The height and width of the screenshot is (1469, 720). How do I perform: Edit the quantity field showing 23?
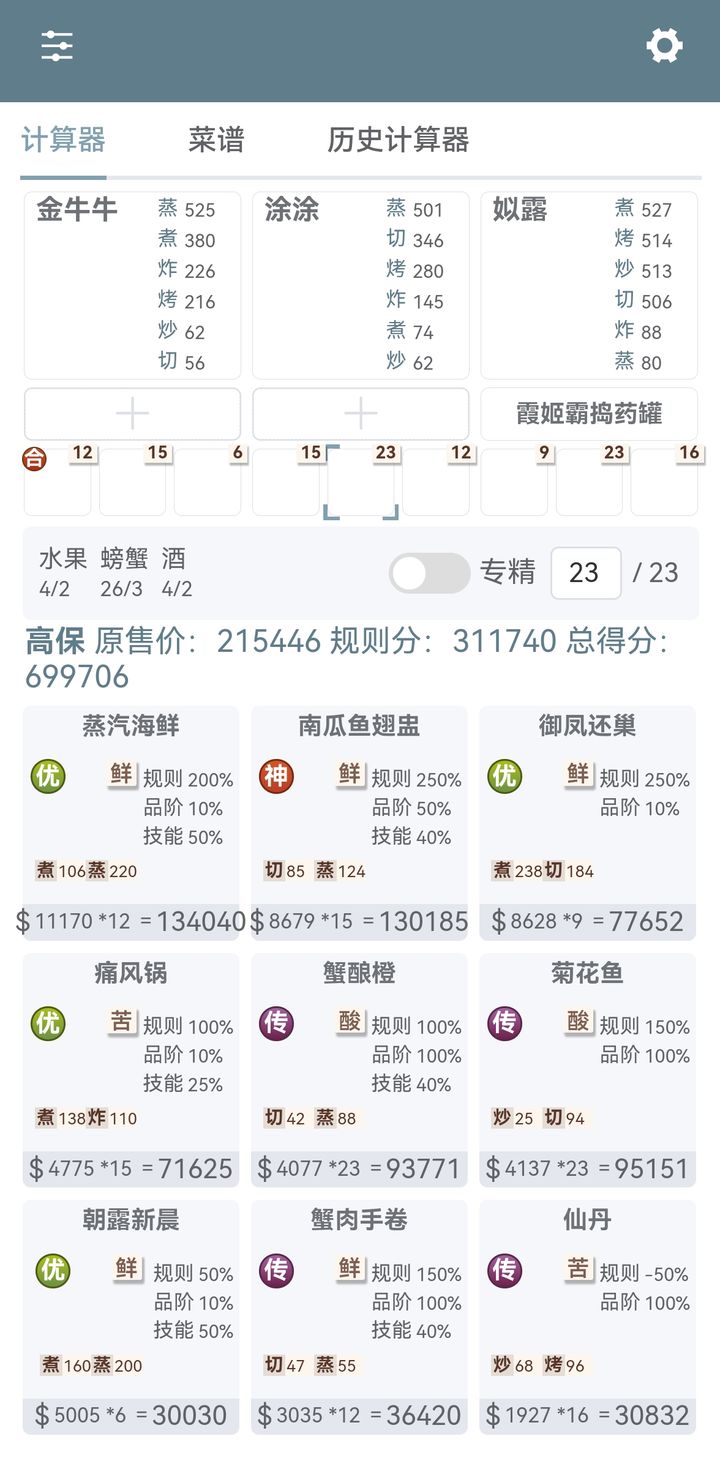coord(585,573)
